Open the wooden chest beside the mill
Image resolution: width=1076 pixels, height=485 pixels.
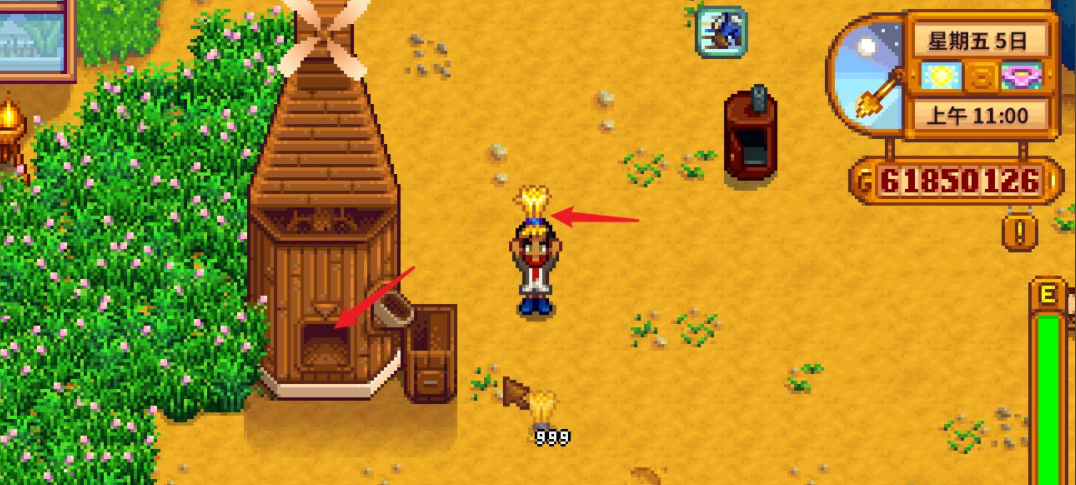[430, 354]
